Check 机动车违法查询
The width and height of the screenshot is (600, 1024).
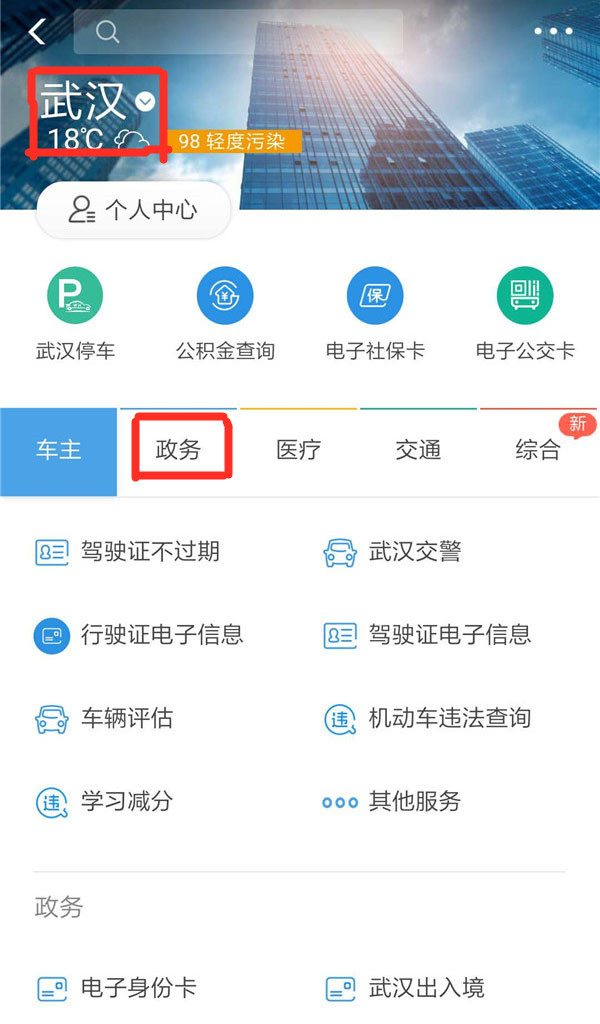click(x=427, y=718)
